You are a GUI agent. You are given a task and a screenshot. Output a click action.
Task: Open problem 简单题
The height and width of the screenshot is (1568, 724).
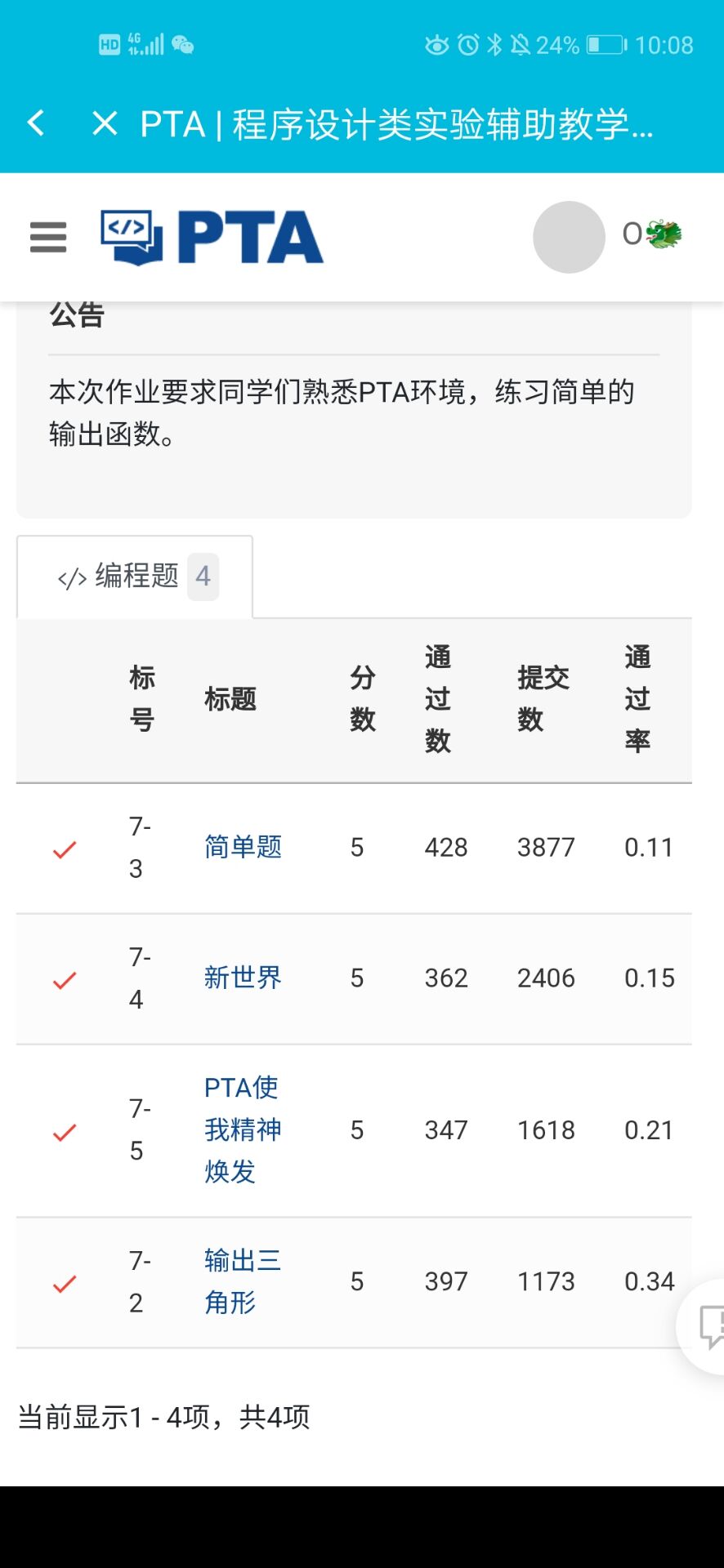(x=243, y=847)
